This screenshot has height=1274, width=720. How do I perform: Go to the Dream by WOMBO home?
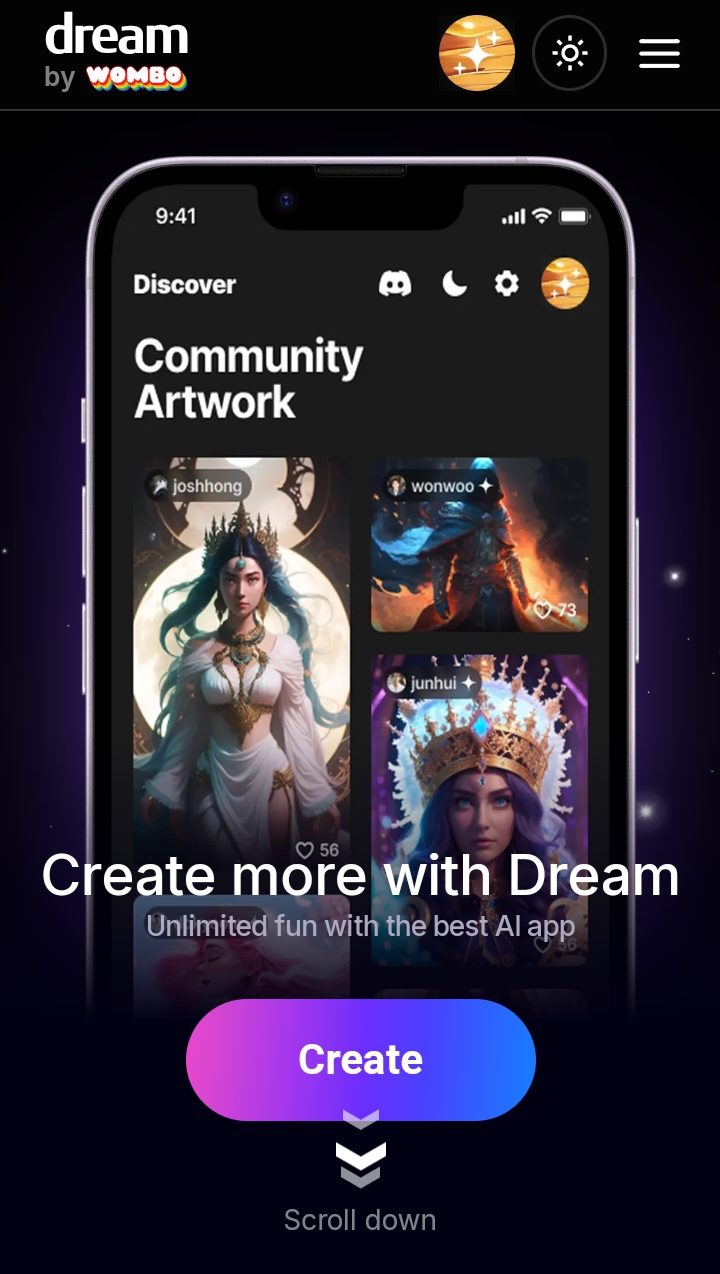(x=116, y=52)
